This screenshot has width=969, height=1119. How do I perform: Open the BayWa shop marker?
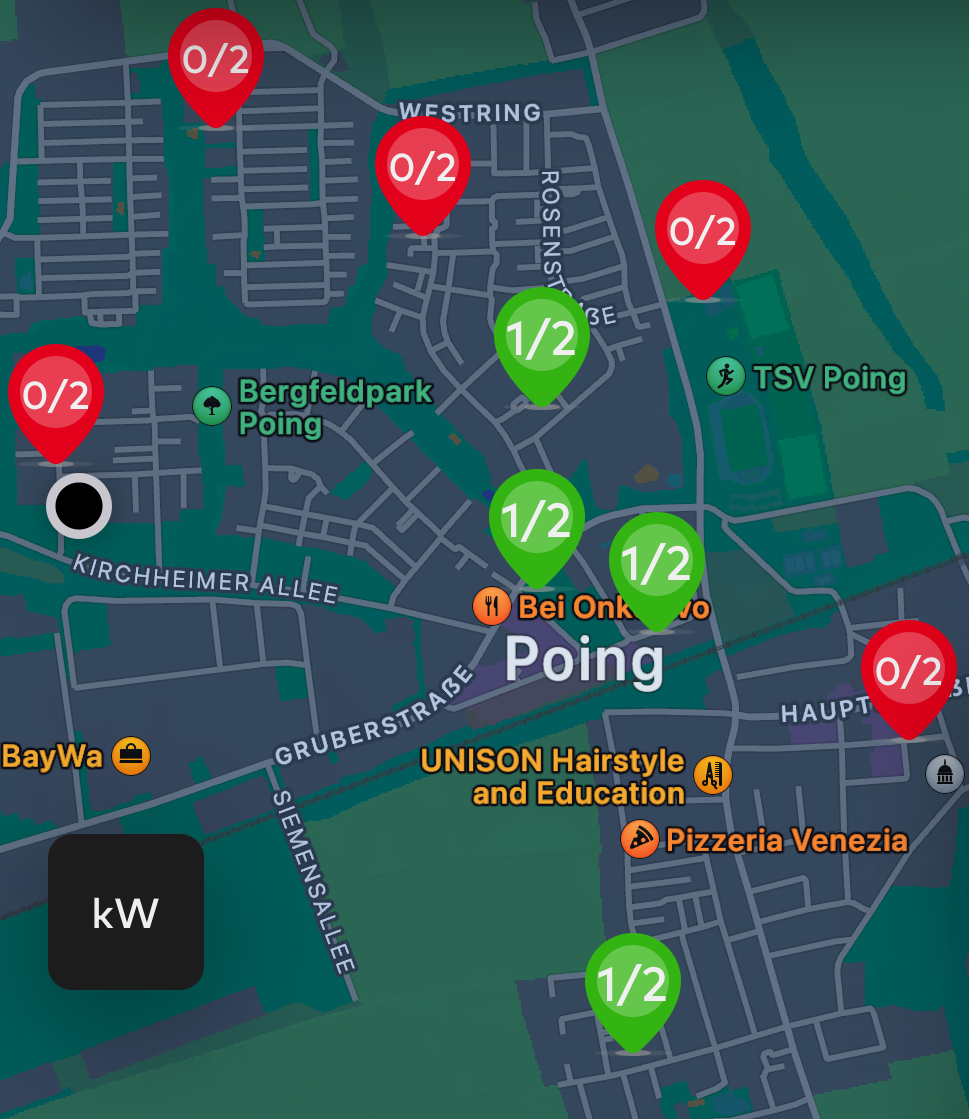click(x=131, y=756)
